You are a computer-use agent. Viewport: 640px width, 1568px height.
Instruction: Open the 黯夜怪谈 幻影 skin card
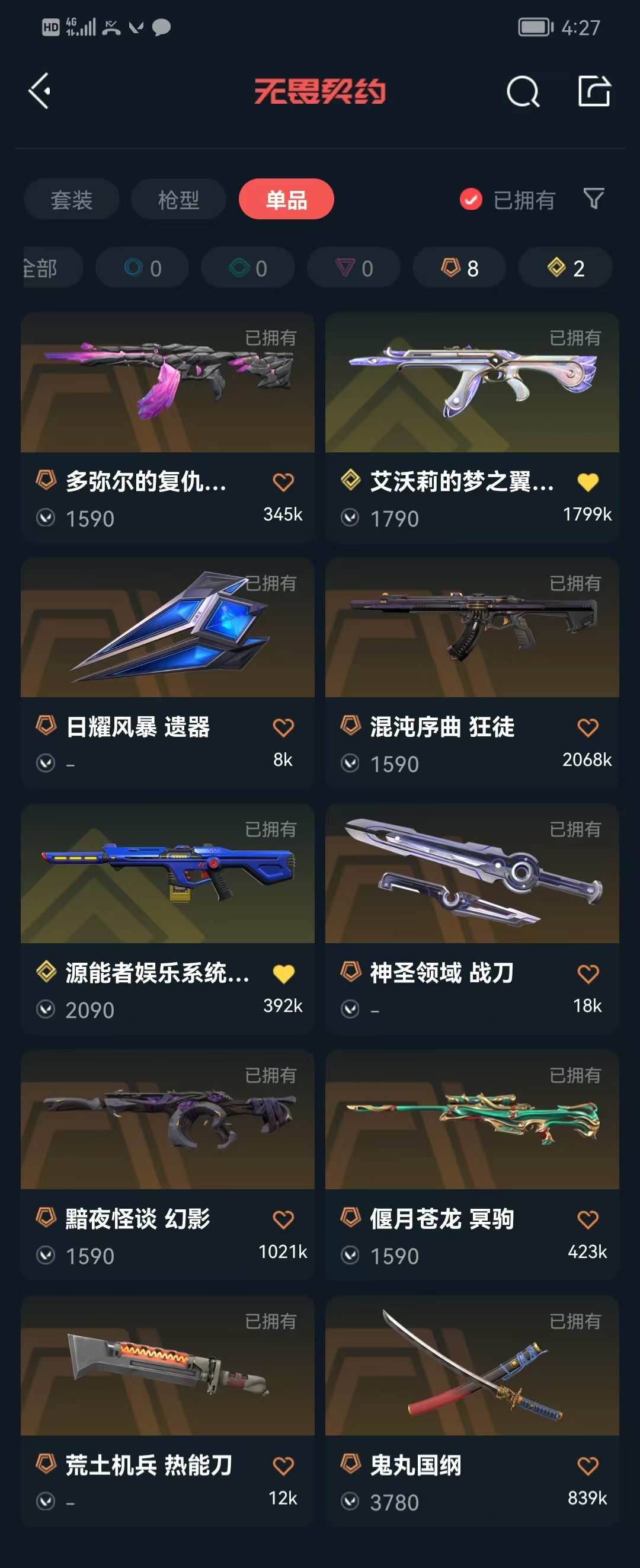point(167,1120)
